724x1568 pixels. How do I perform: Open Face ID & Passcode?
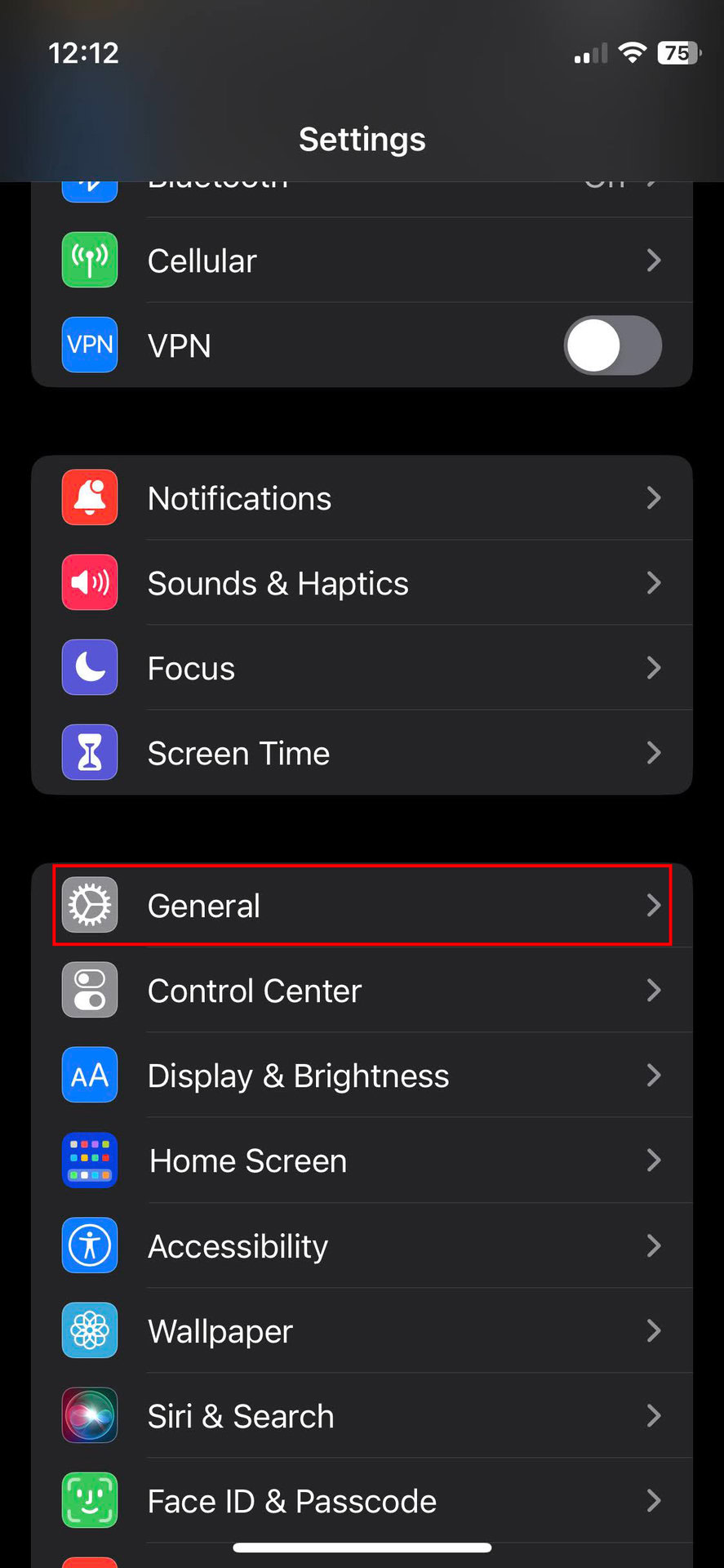coord(362,1501)
